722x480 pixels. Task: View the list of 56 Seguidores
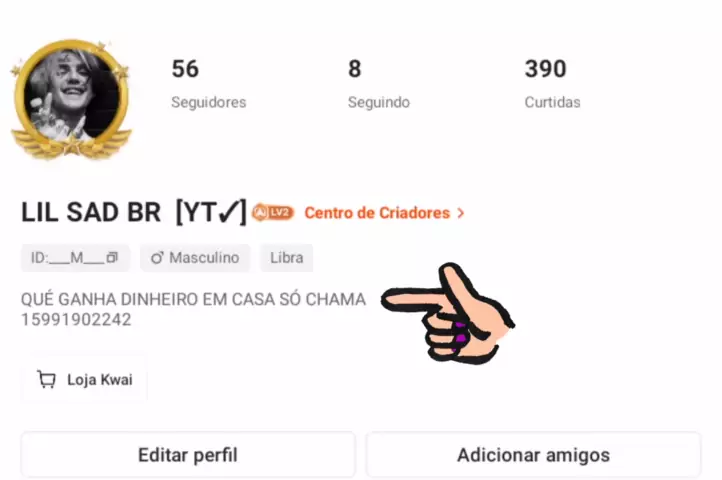[x=208, y=84]
